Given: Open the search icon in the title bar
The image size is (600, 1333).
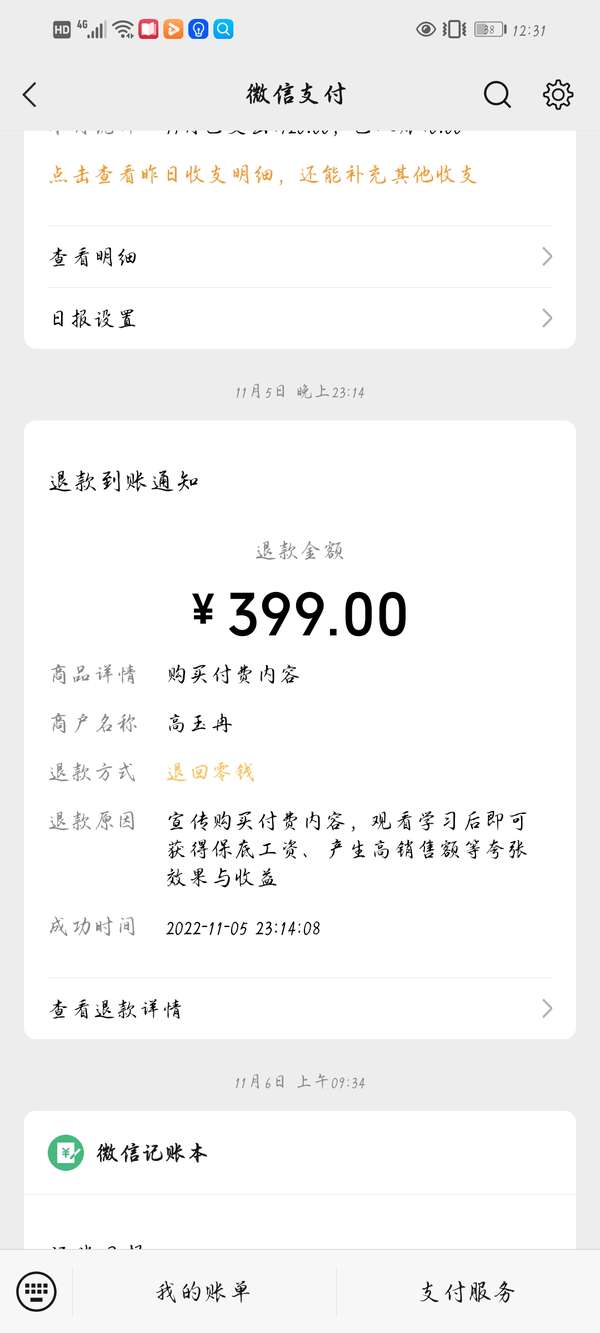Looking at the screenshot, I should pyautogui.click(x=497, y=94).
